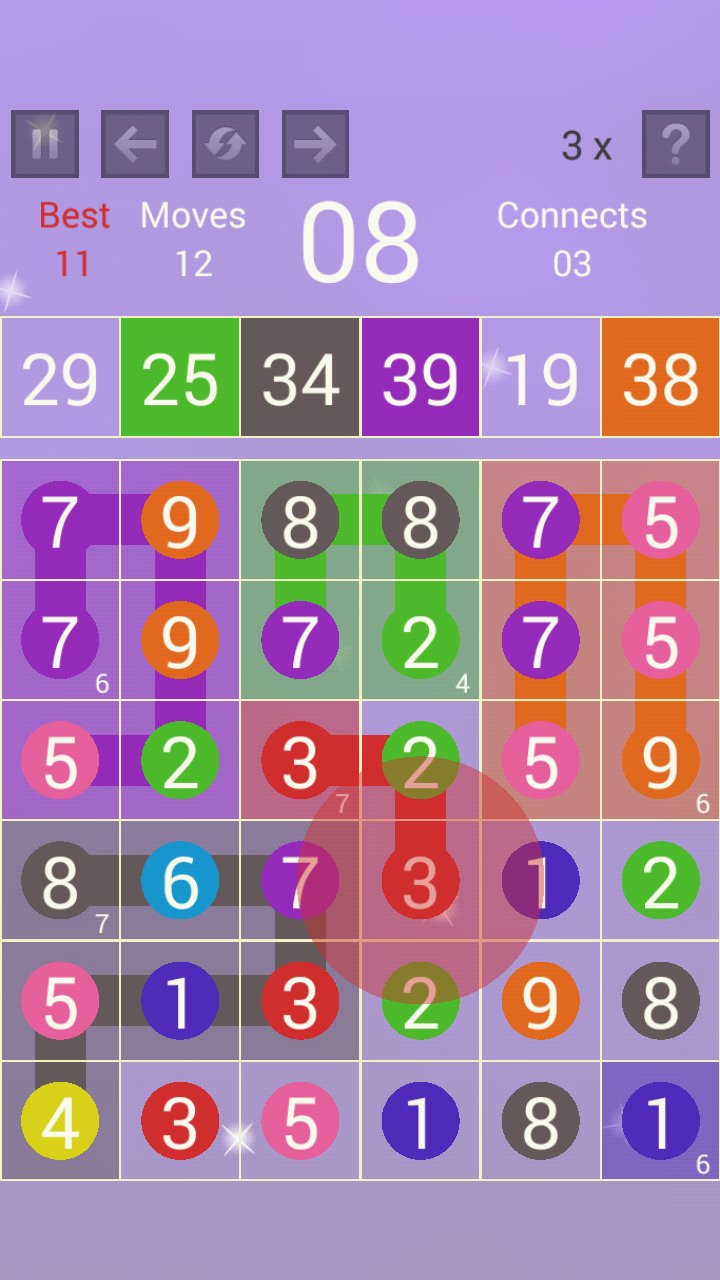Redo a move using the right arrow
The image size is (720, 1280).
[x=314, y=143]
